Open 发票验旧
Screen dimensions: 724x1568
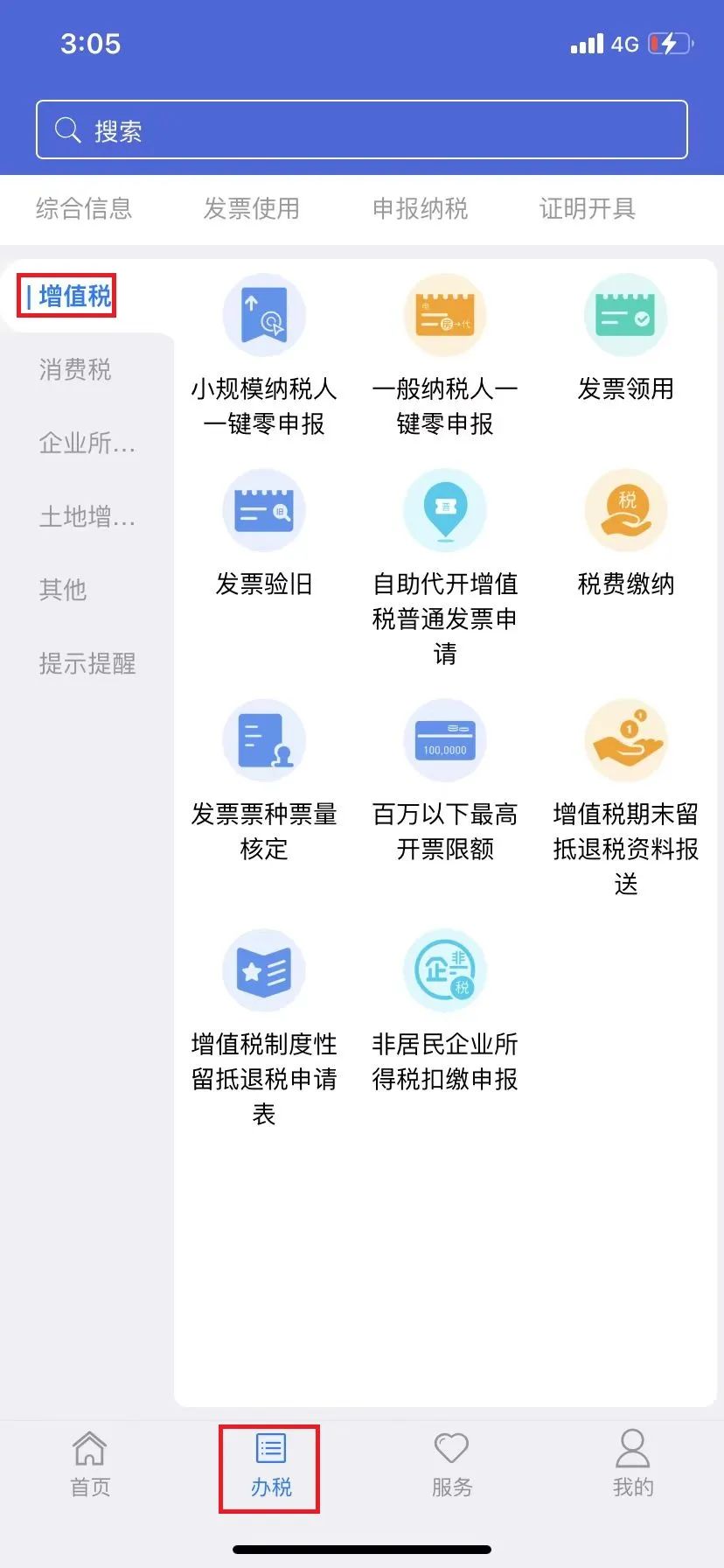(x=264, y=533)
